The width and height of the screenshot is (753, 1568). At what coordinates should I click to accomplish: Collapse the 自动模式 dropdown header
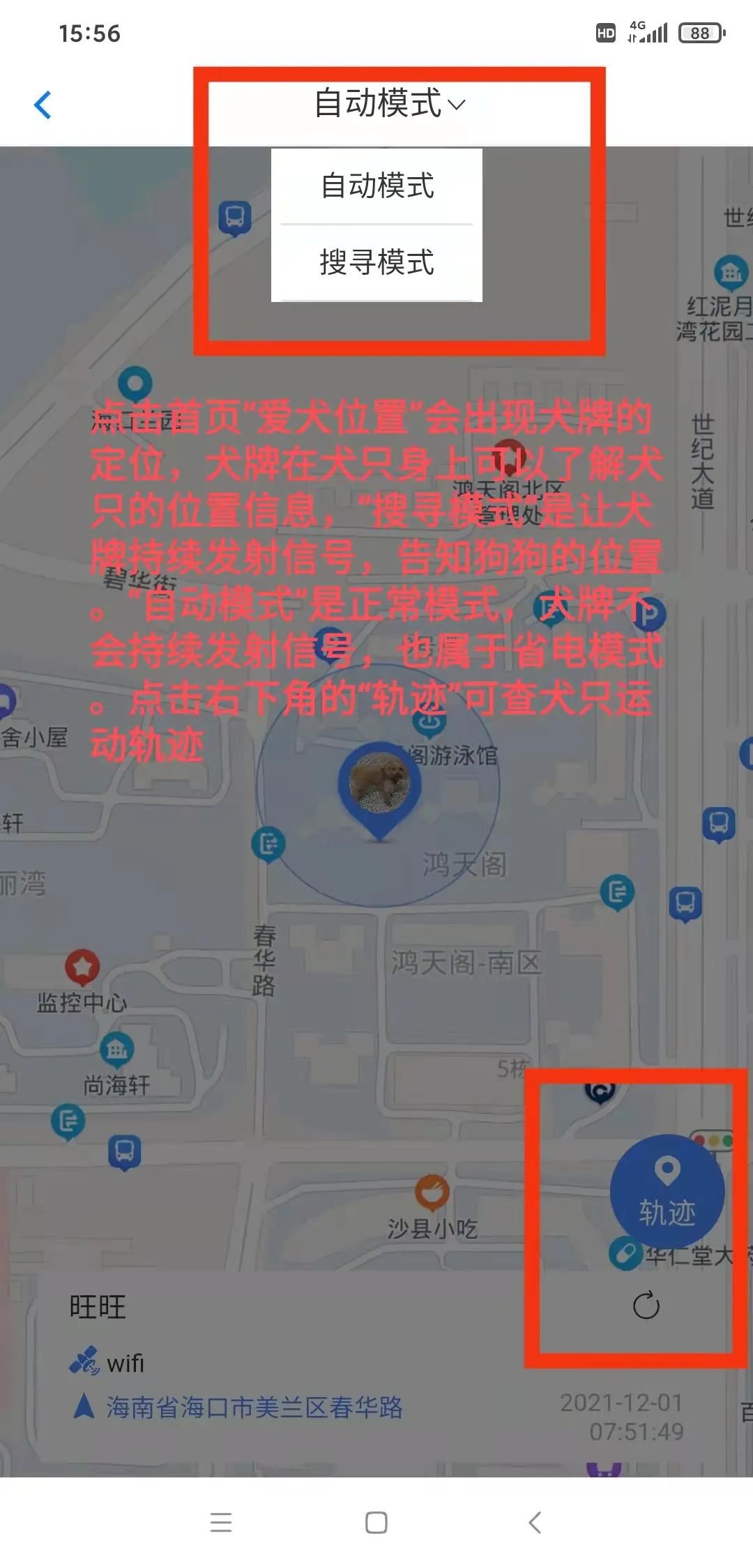pyautogui.click(x=389, y=104)
